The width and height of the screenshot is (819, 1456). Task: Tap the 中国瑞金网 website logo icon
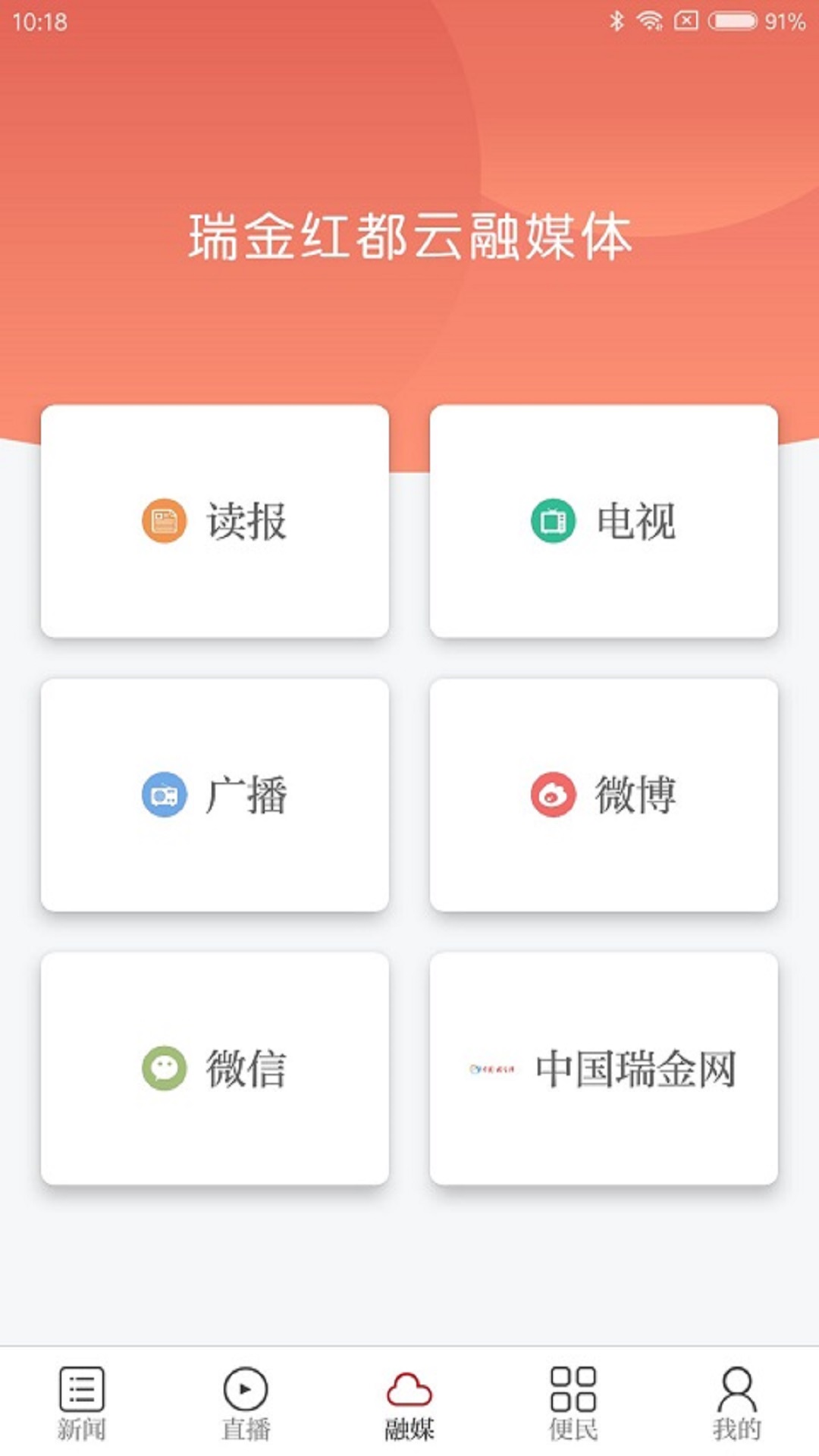(x=493, y=1069)
